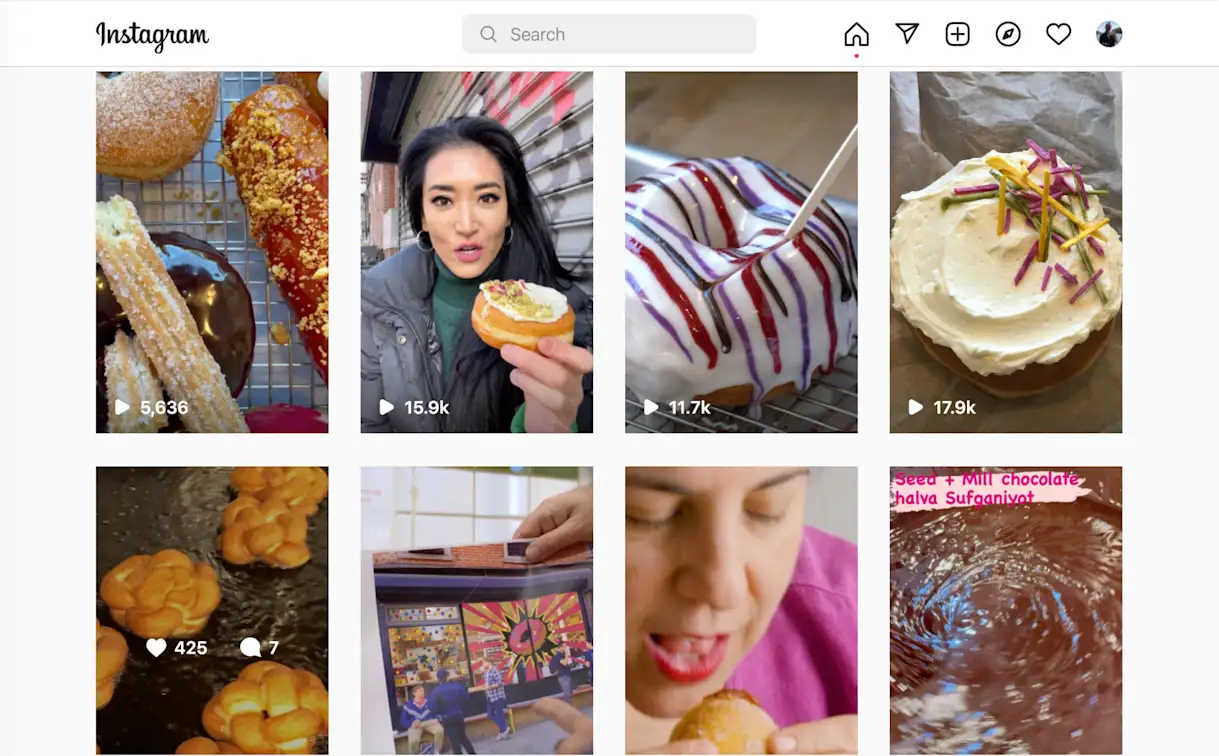This screenshot has width=1219, height=756.
Task: Watch the striped glazed donut reel, 11.7k views
Action: click(x=741, y=252)
